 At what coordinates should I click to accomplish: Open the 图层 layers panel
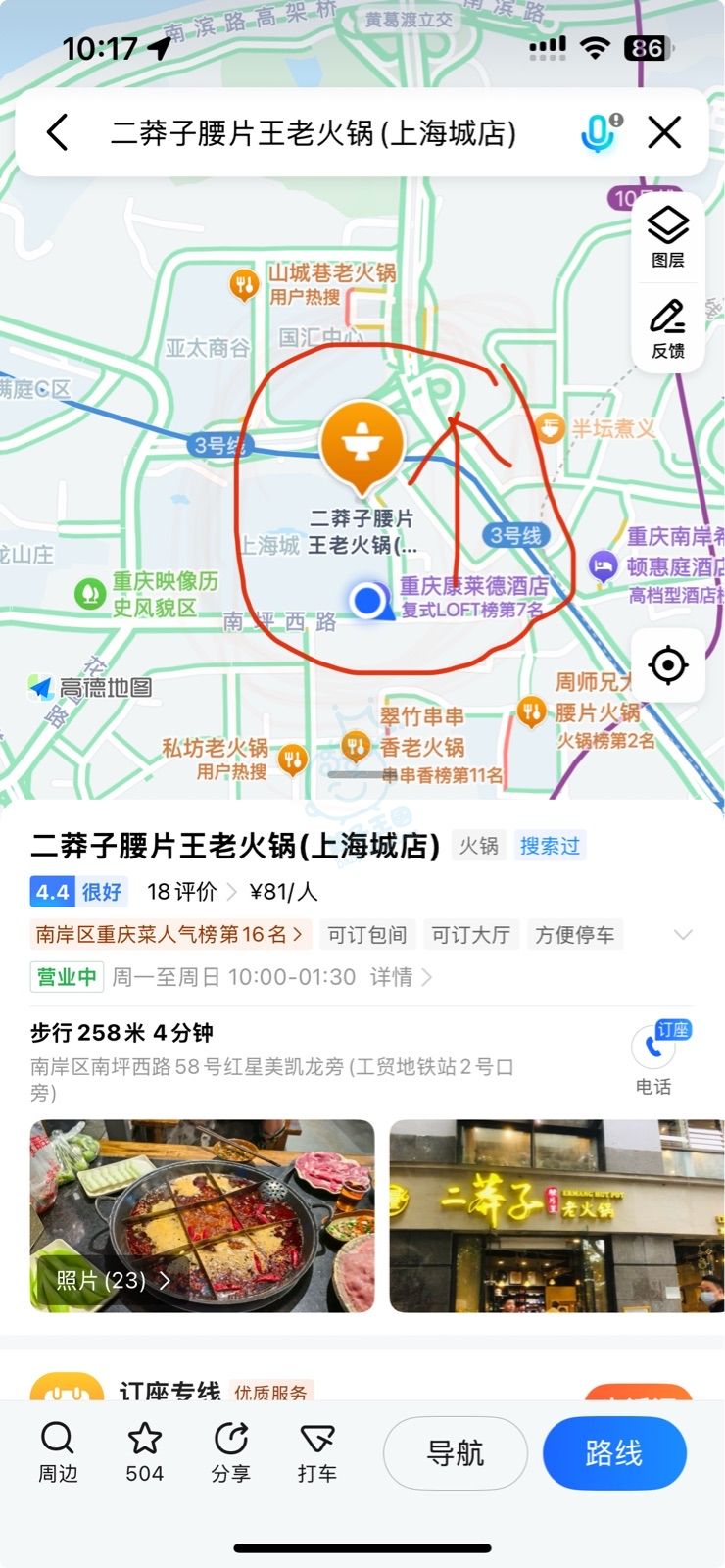pos(668,237)
